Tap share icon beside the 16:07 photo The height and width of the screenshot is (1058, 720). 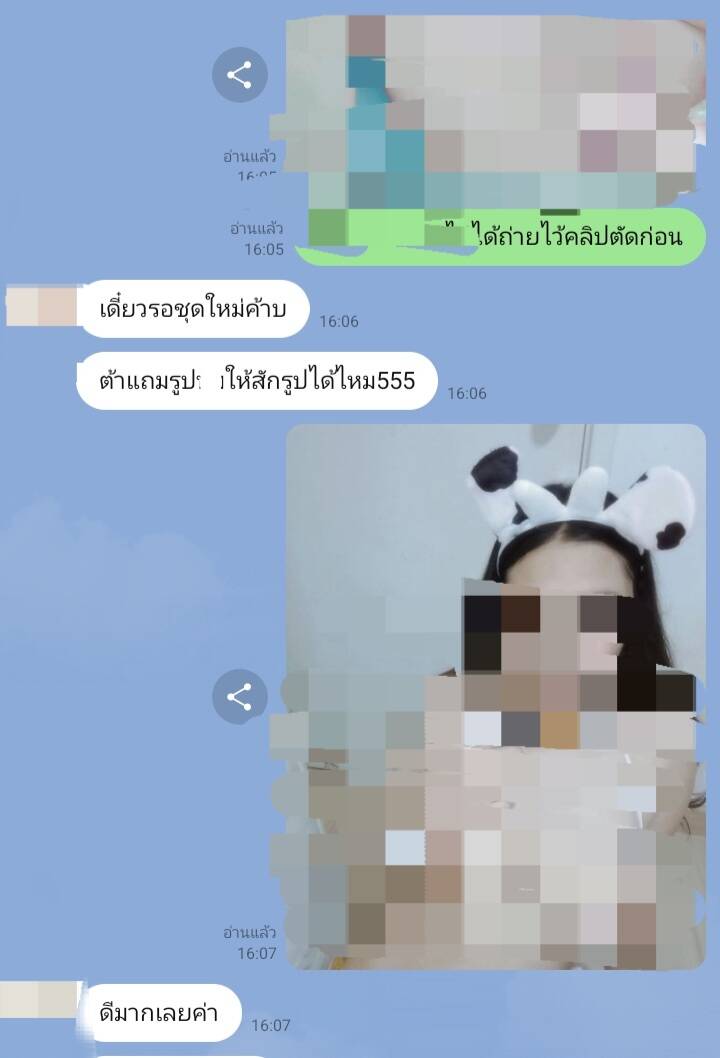pos(240,697)
